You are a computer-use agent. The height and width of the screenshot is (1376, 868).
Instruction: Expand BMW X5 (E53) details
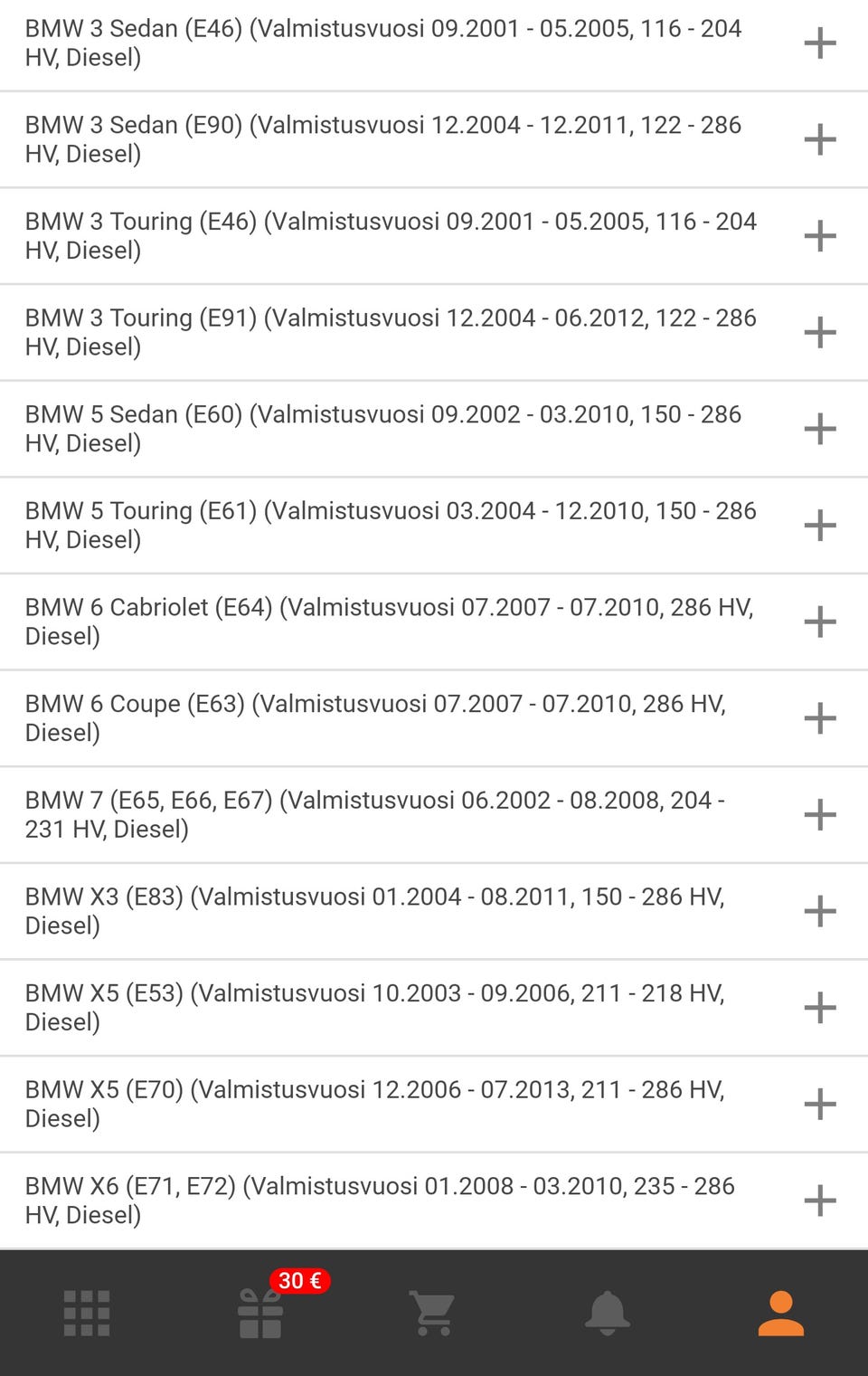coord(819,1008)
